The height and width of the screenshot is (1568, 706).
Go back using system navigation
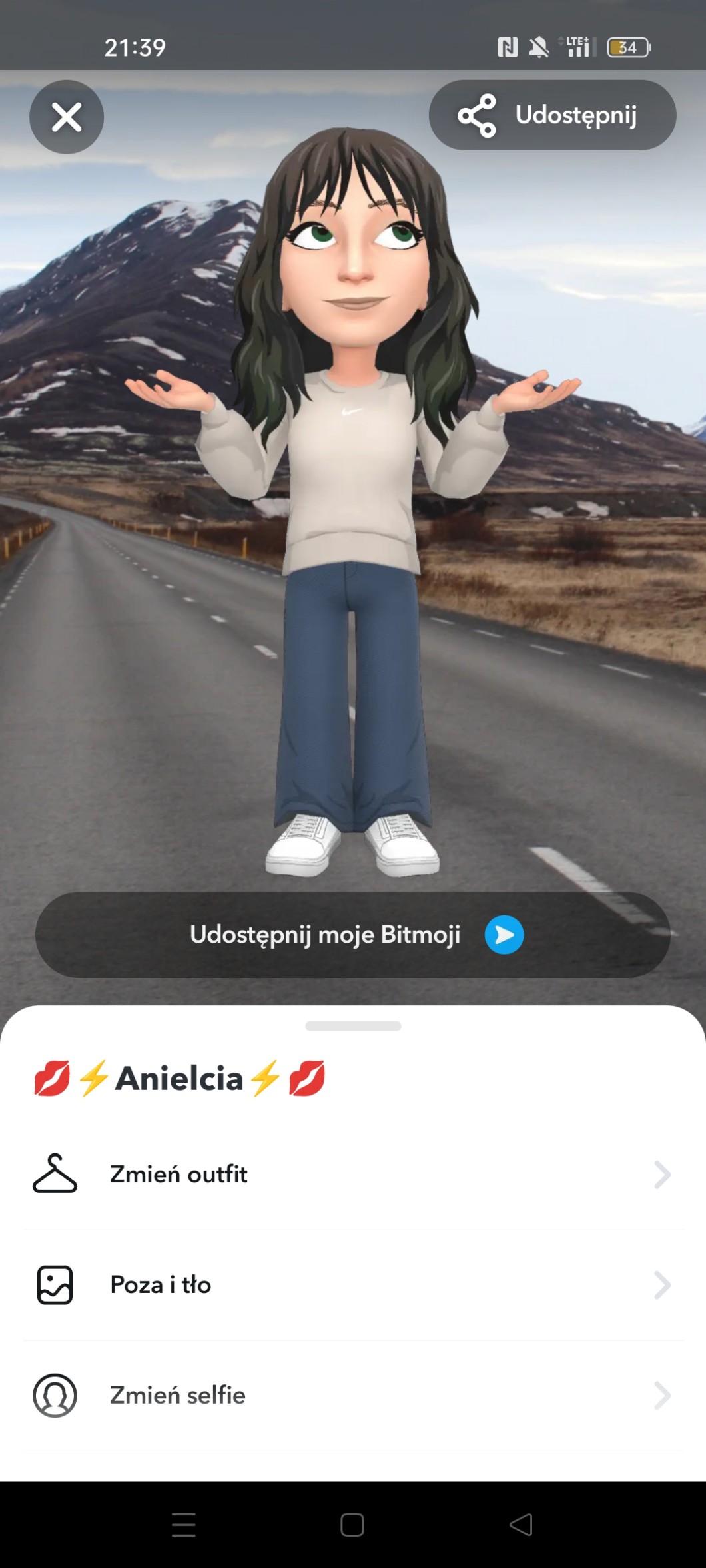[x=521, y=1524]
